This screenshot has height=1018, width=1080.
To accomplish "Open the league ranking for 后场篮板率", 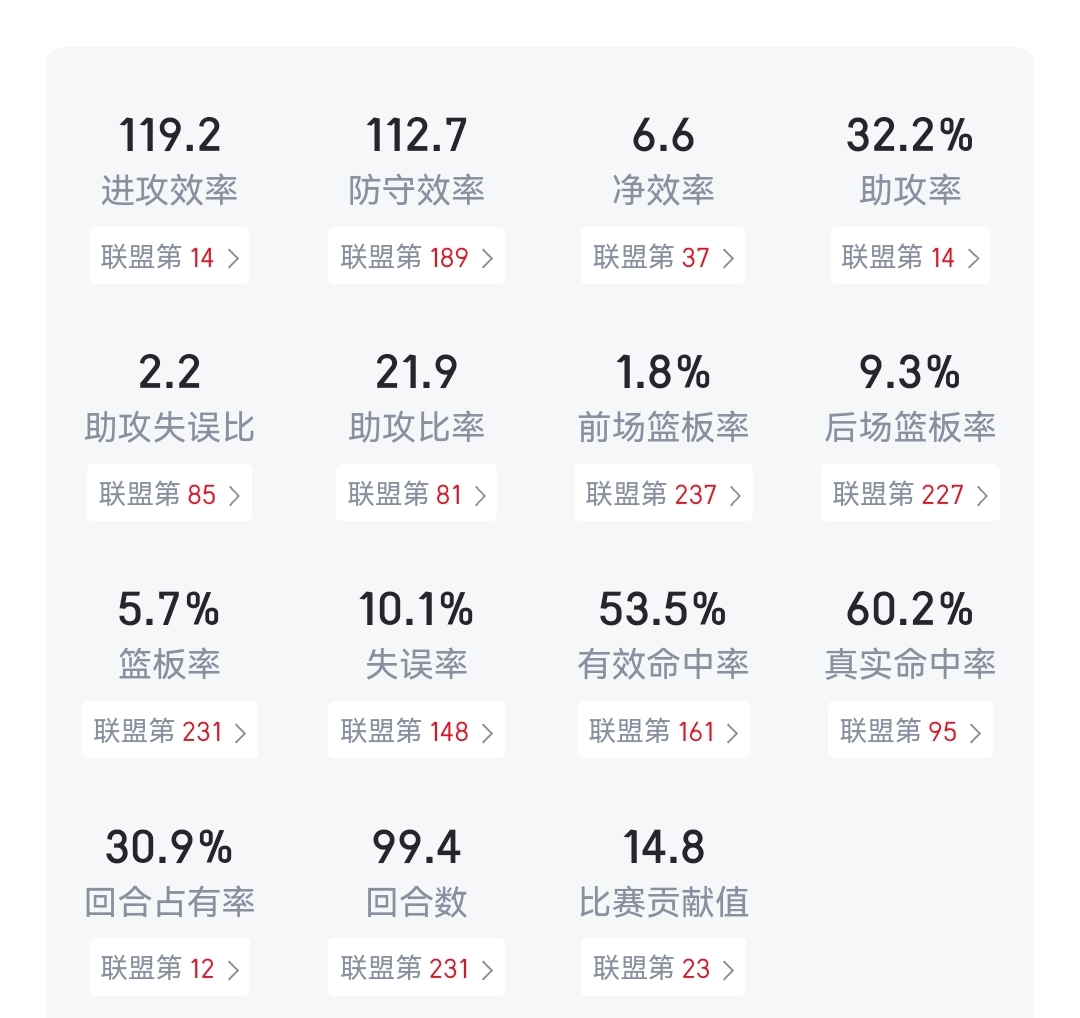I will (910, 494).
